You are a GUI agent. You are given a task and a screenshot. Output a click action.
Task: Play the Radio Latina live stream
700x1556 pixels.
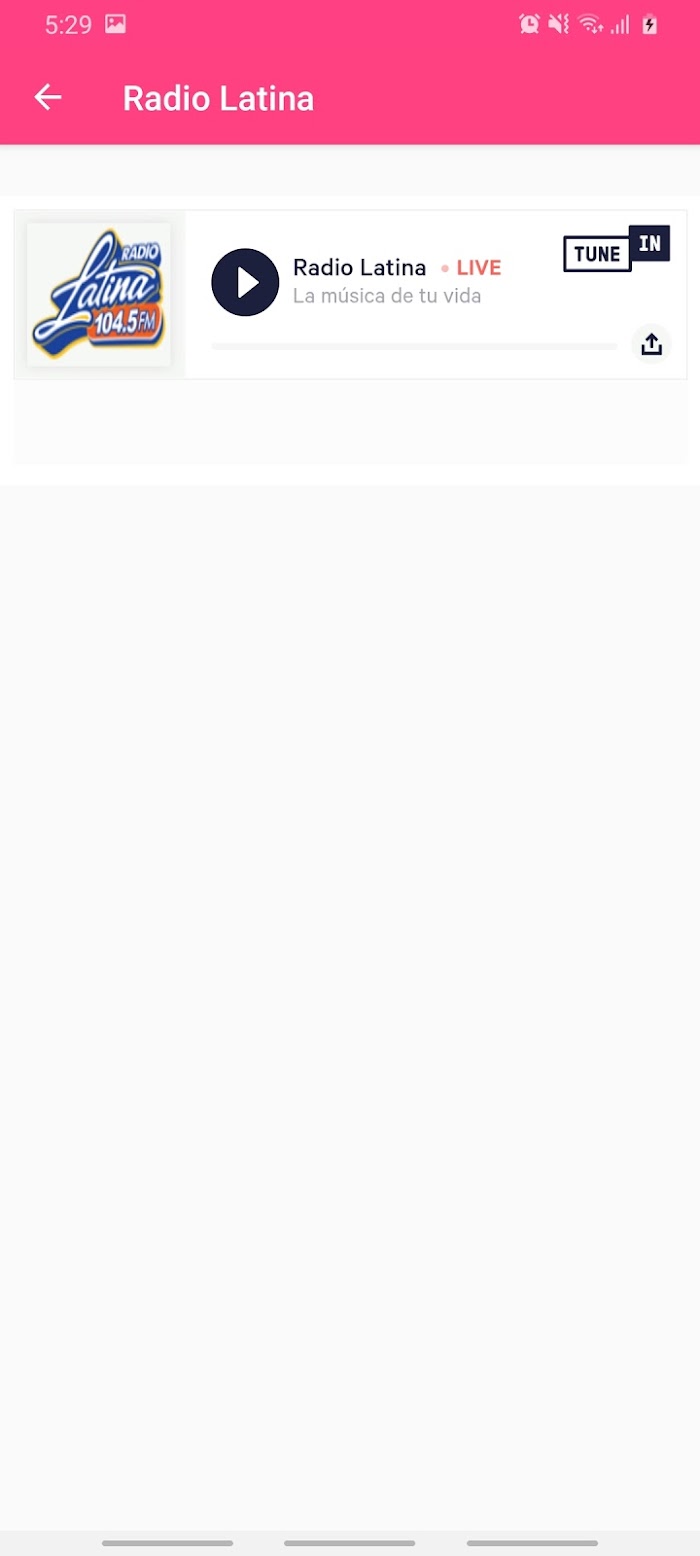[245, 283]
